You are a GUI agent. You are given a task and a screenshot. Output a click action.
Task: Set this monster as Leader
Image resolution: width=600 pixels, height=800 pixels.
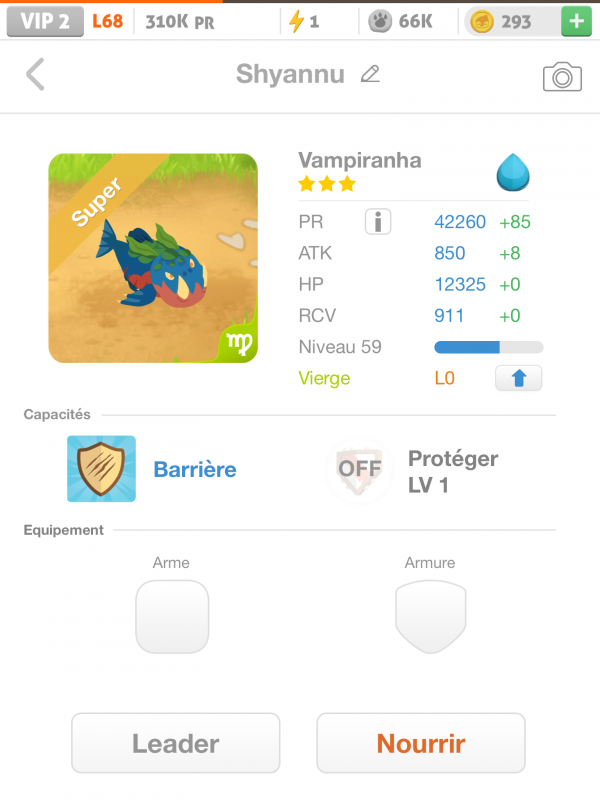point(175,743)
